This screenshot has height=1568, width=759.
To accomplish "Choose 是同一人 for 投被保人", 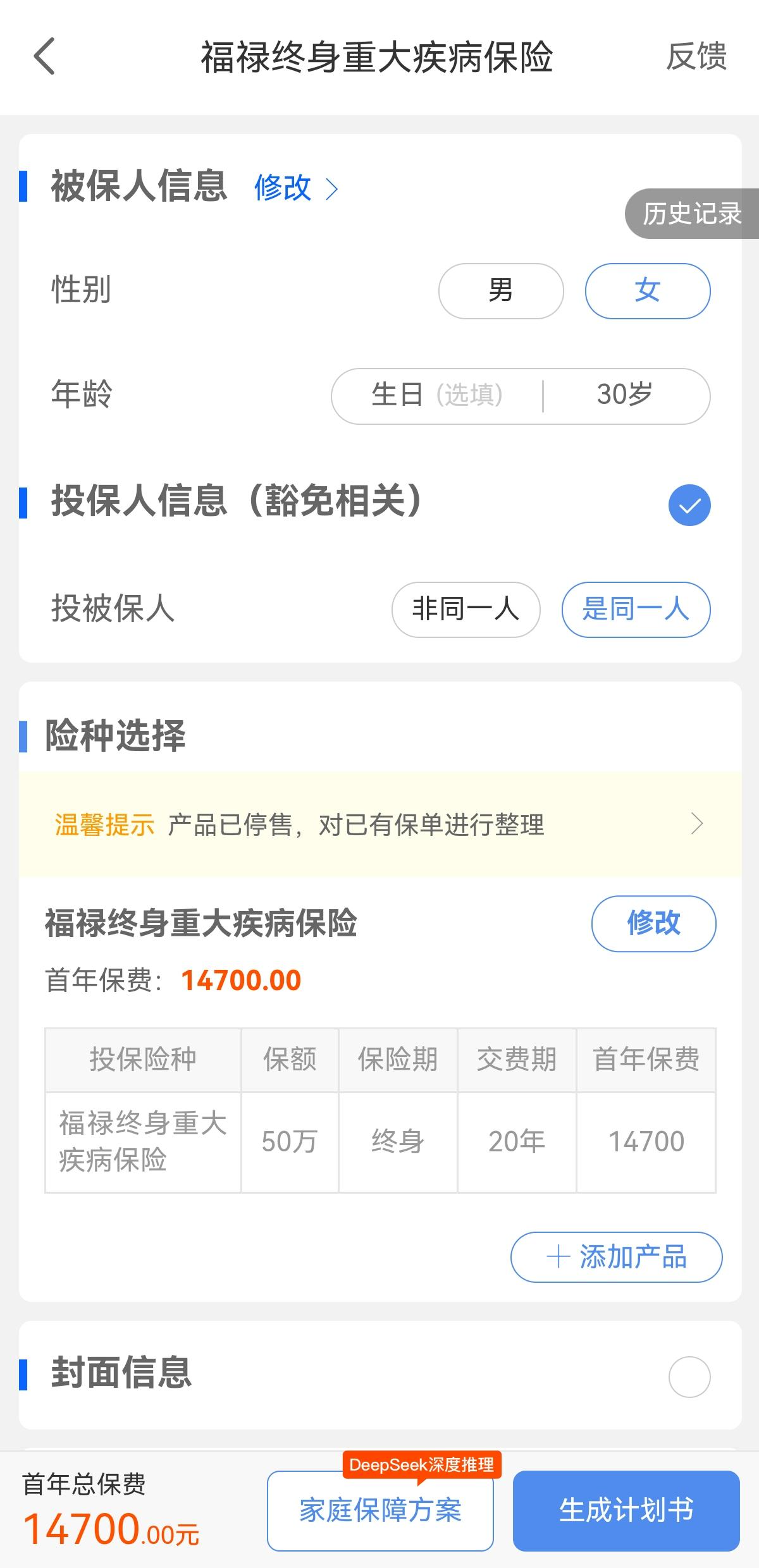I will 636,609.
